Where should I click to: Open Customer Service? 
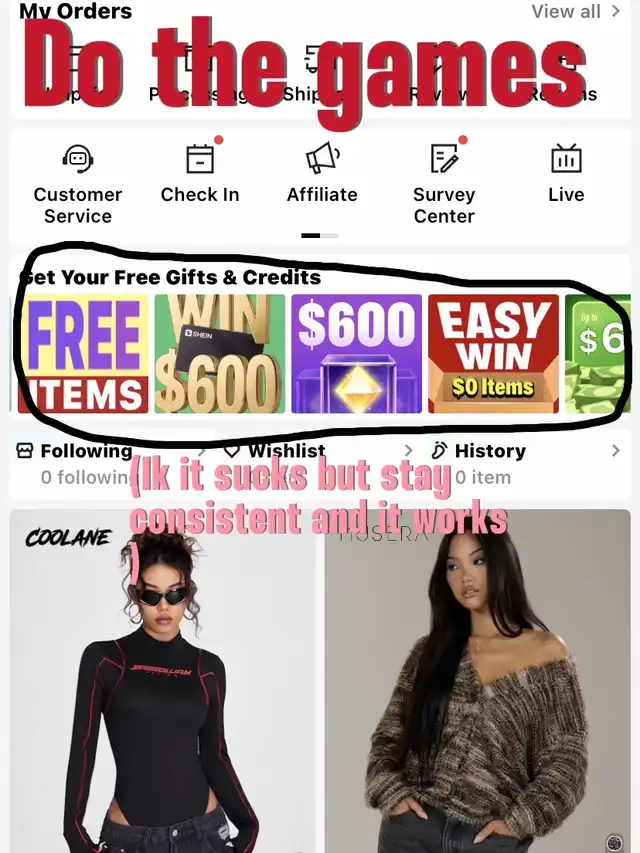78,184
